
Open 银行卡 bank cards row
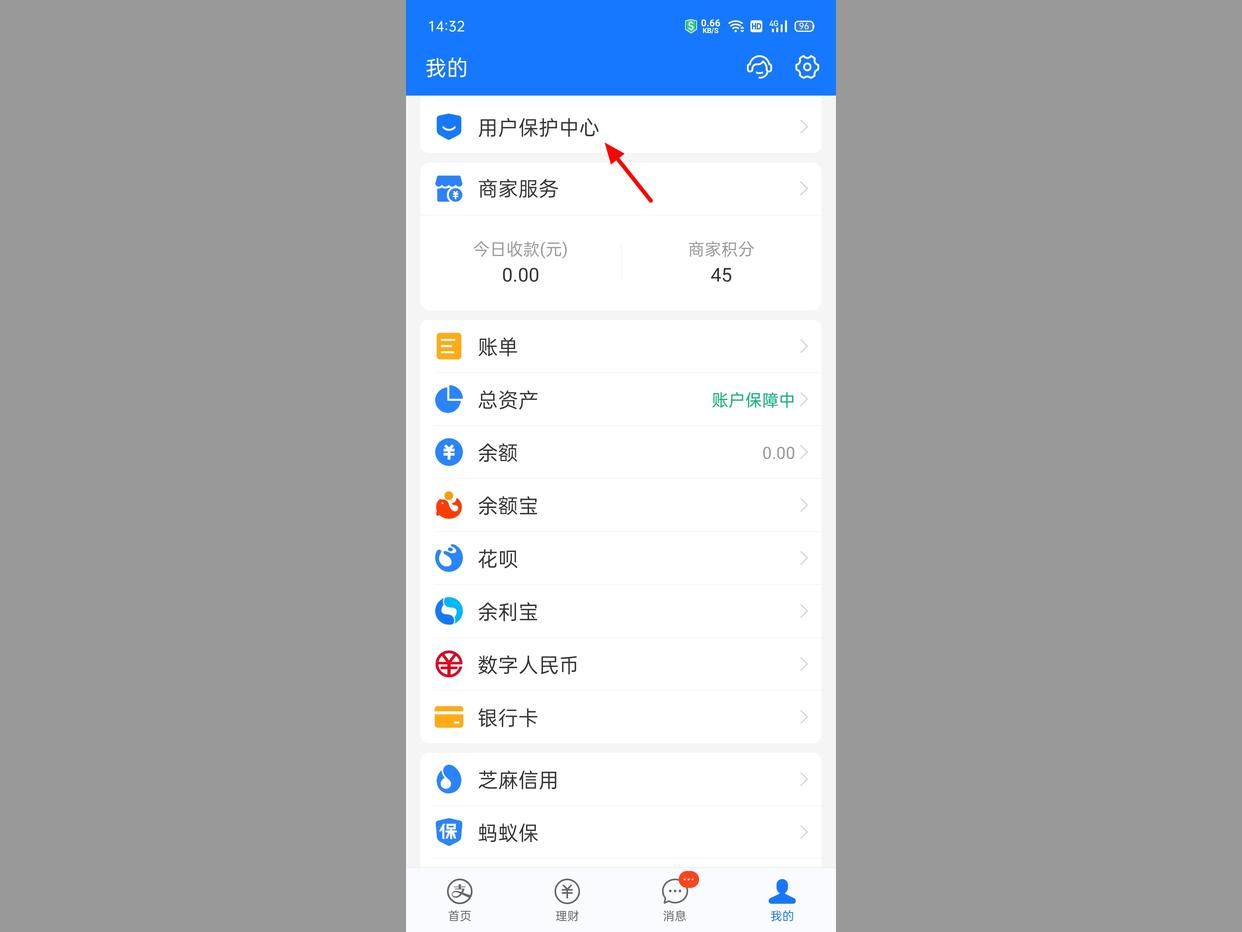pyautogui.click(x=620, y=718)
